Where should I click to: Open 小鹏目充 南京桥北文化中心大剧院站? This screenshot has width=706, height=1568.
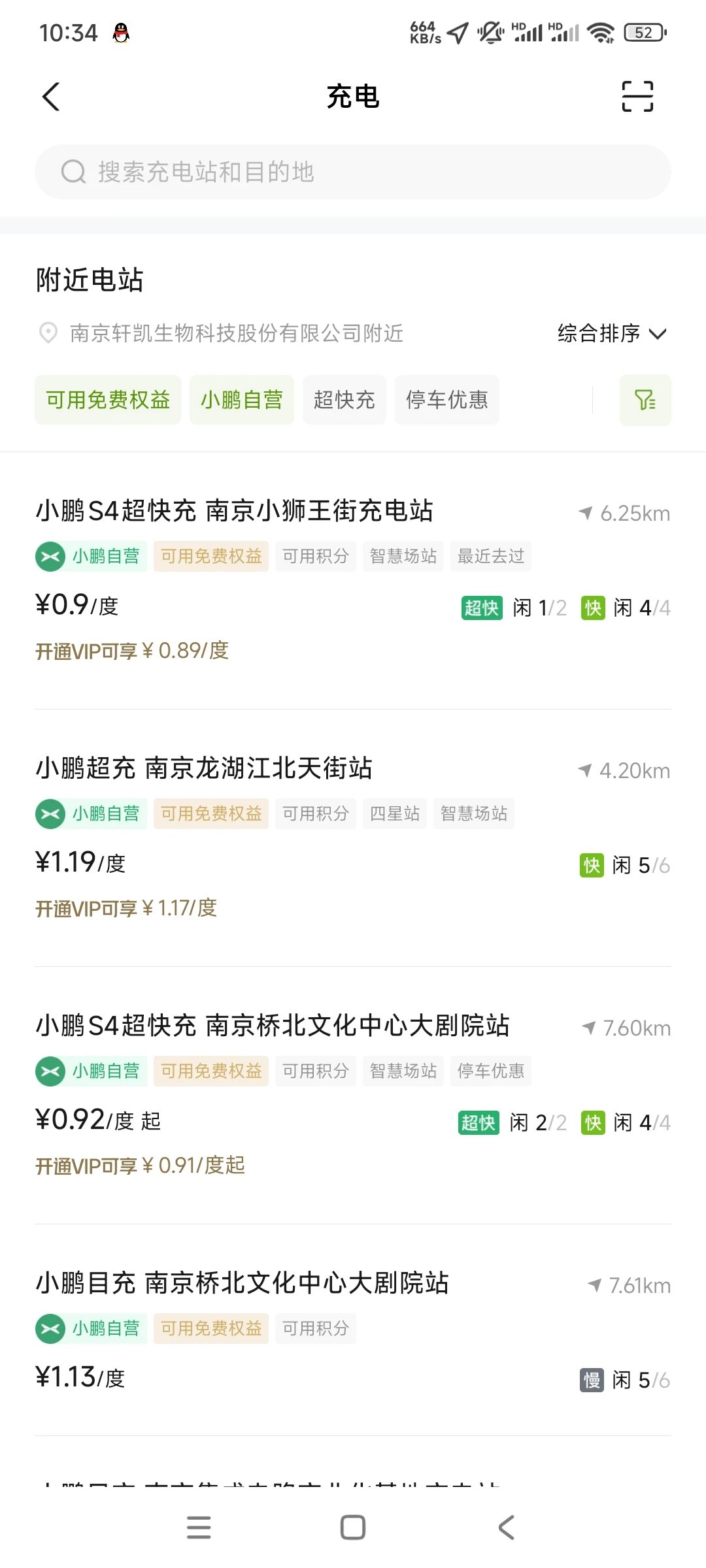coord(242,1283)
